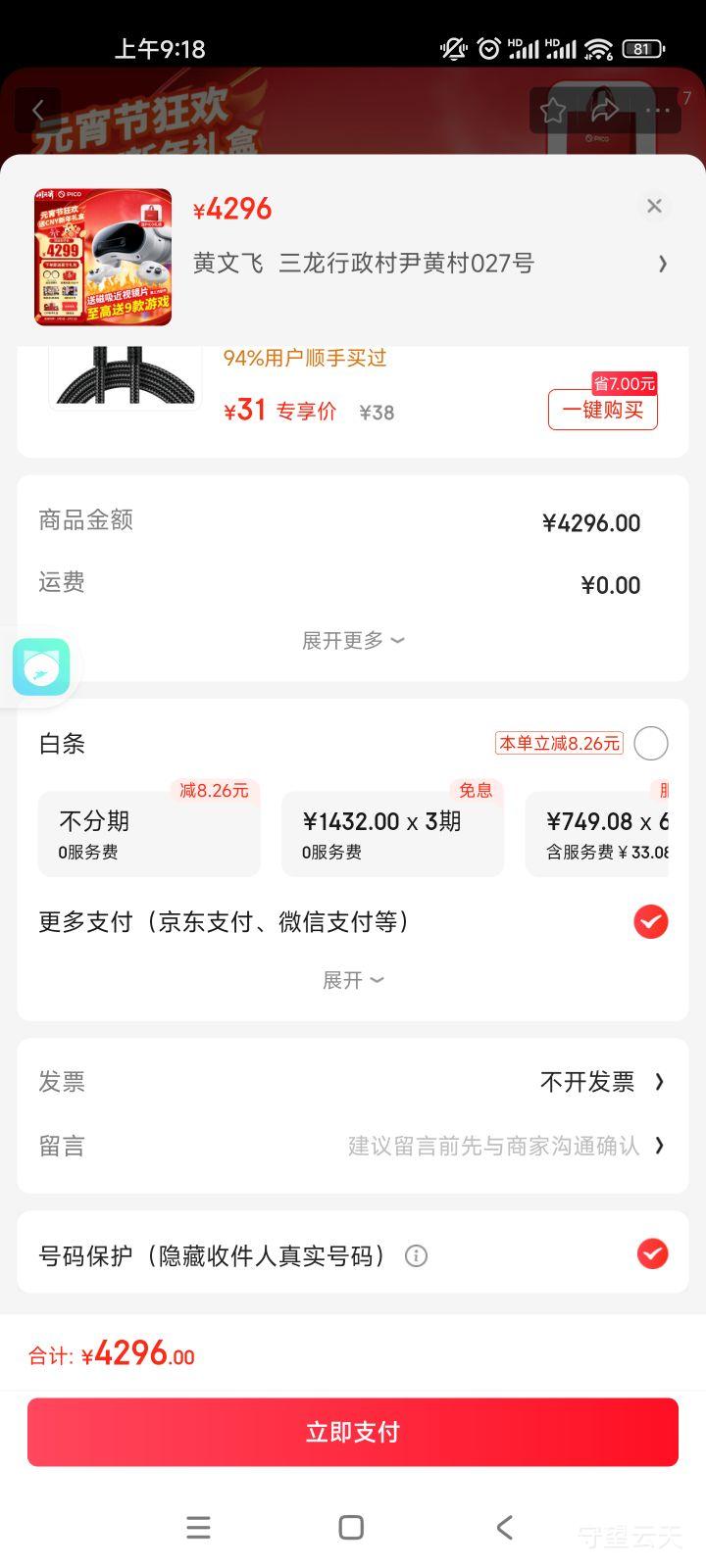This screenshot has height=1568, width=706.
Task: Open the product thumbnail image
Action: (103, 257)
